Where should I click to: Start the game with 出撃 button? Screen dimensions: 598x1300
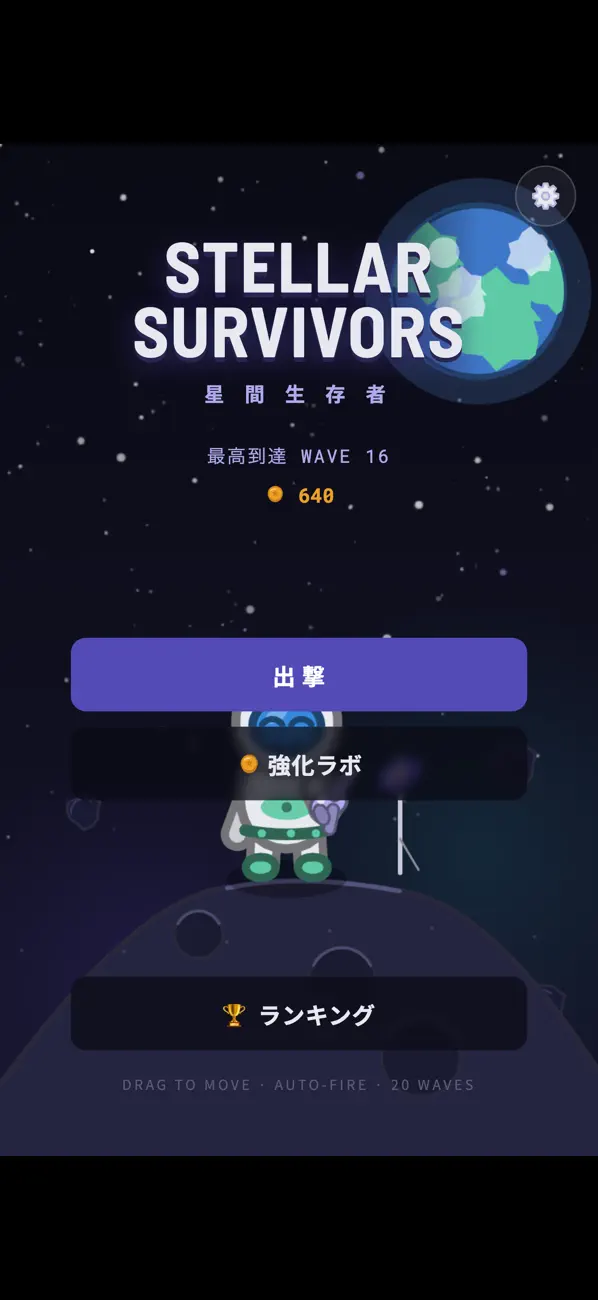[299, 675]
